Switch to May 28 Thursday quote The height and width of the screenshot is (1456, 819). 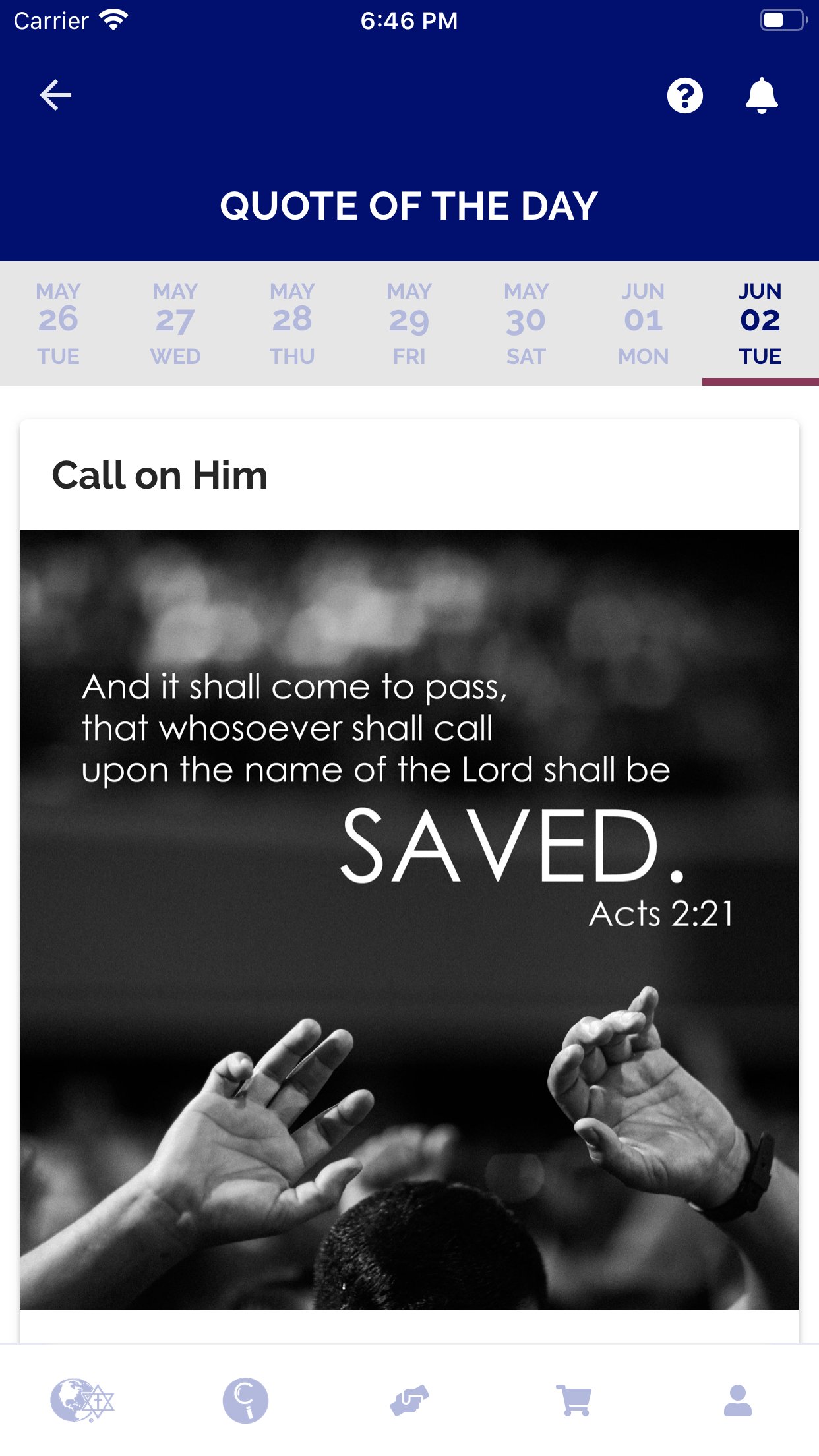(292, 323)
